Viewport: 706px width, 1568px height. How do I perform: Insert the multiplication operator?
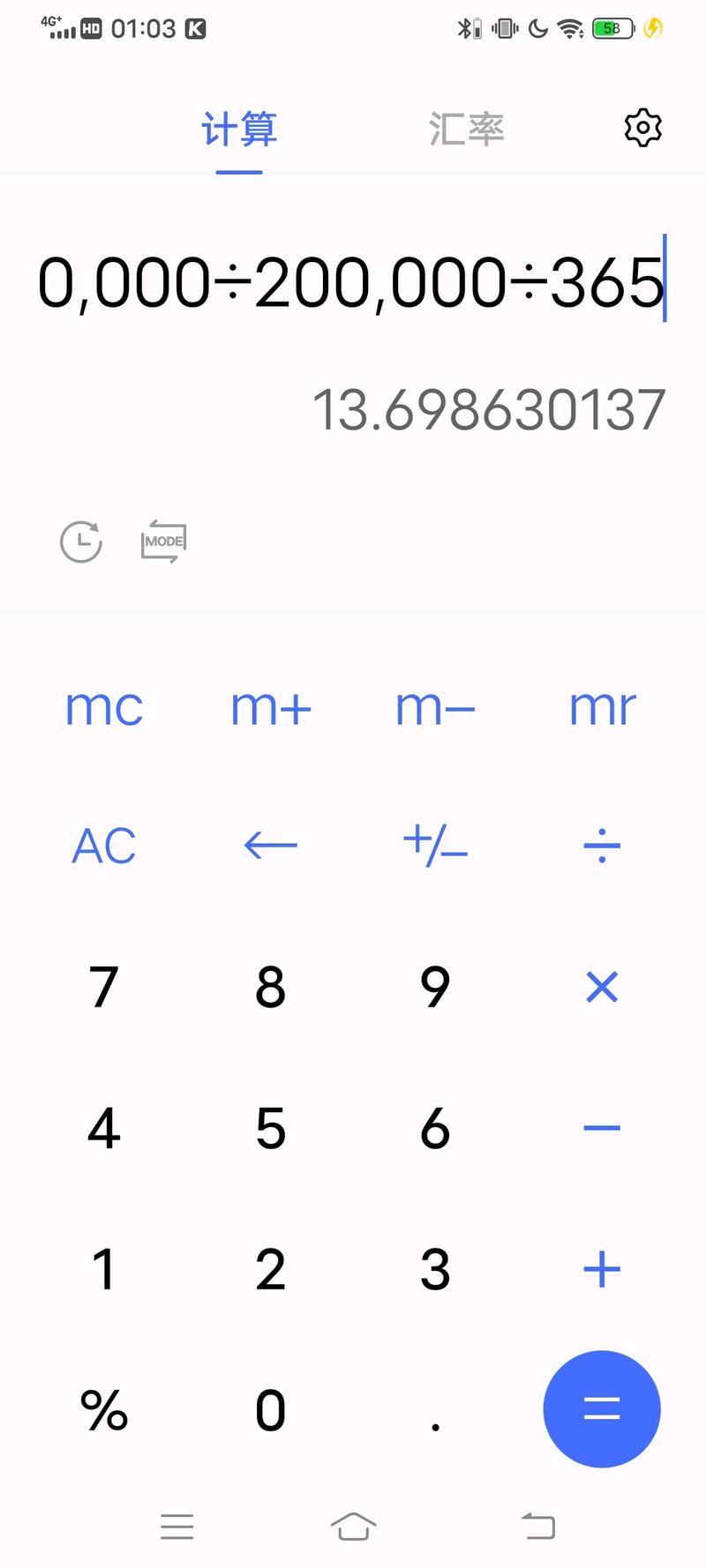(x=602, y=987)
